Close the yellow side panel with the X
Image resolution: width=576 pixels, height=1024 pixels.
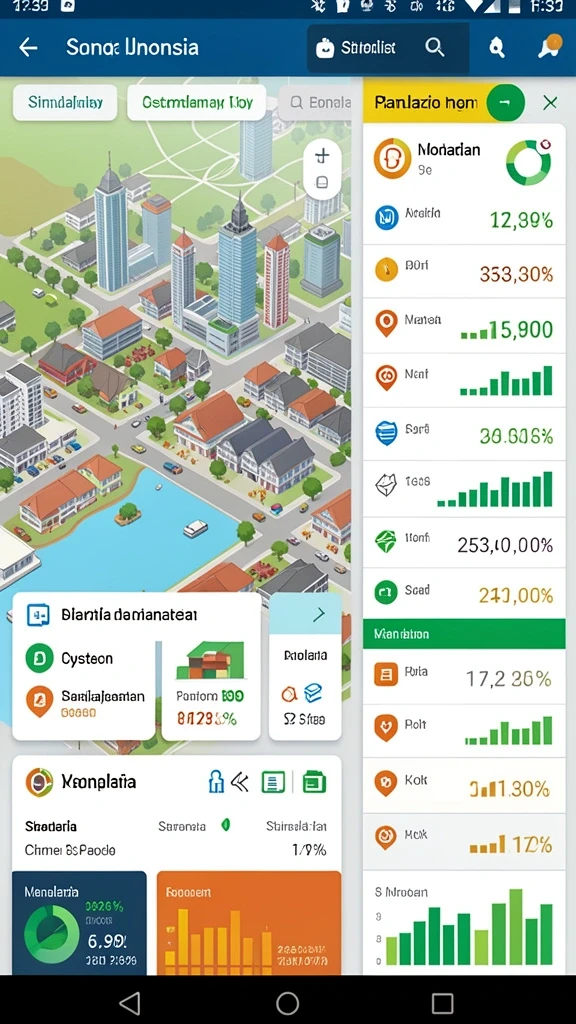click(x=550, y=103)
